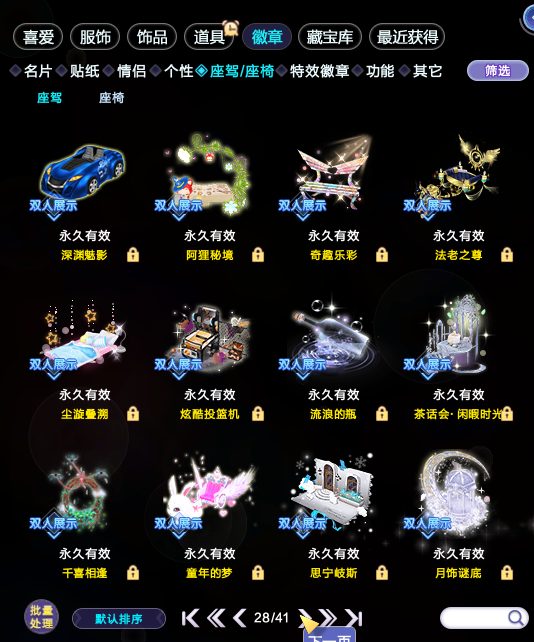This screenshot has width=534, height=642.
Task: Choose the 炫酷投篮机 item
Action: [x=210, y=334]
